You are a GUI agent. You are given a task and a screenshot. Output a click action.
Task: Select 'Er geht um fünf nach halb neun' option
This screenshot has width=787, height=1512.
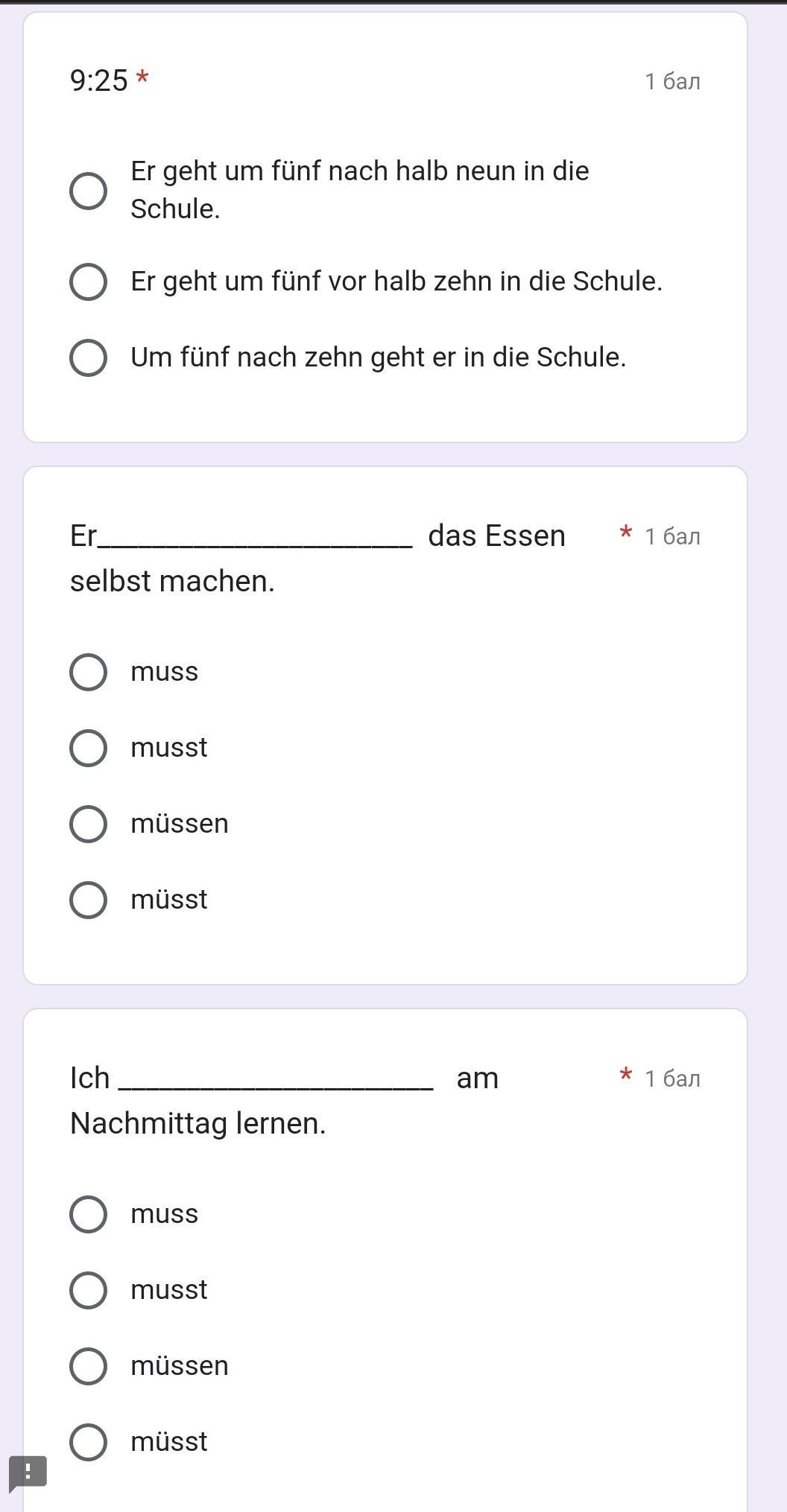(x=88, y=191)
